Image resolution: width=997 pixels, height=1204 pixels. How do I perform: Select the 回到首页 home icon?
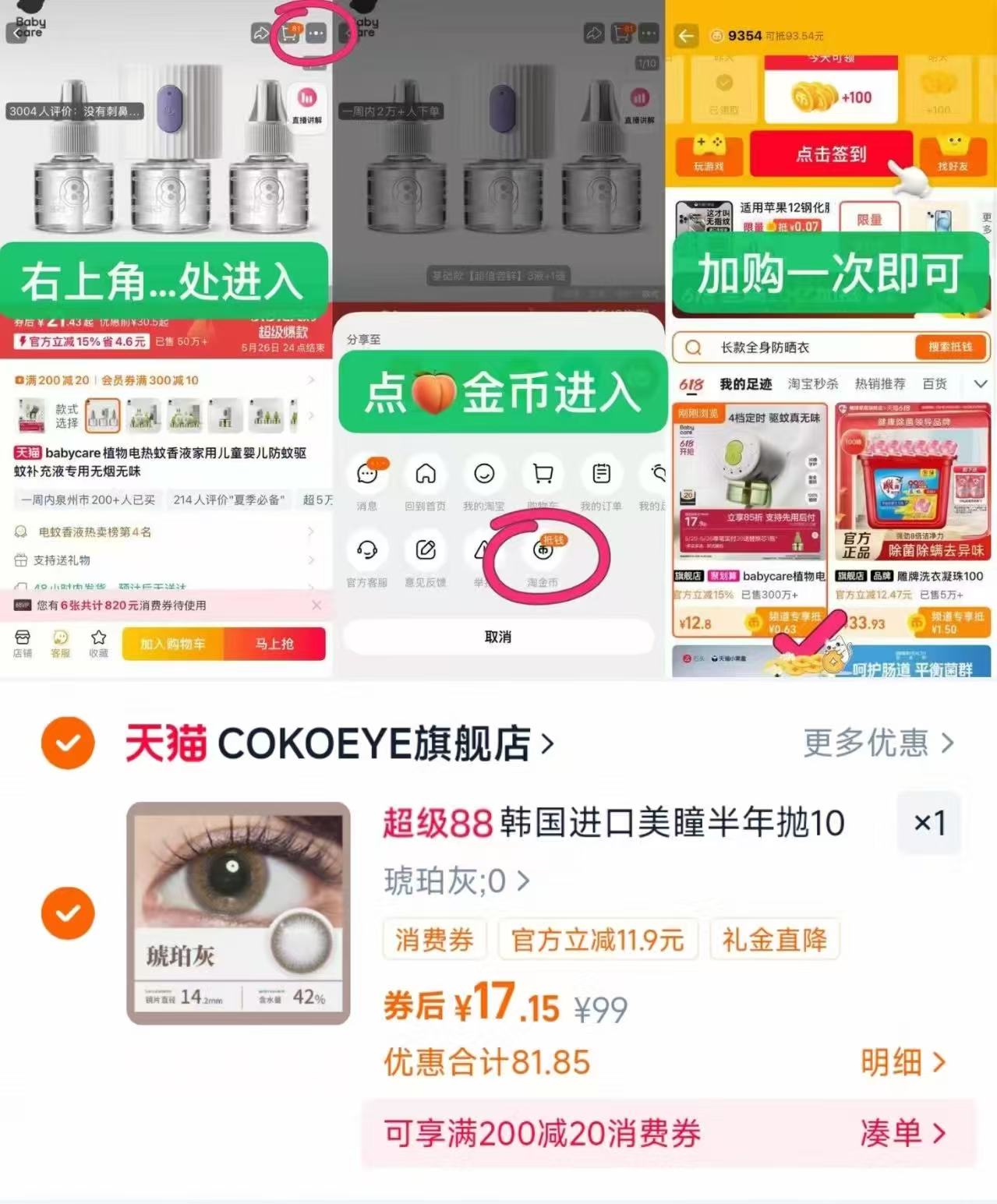click(x=426, y=475)
